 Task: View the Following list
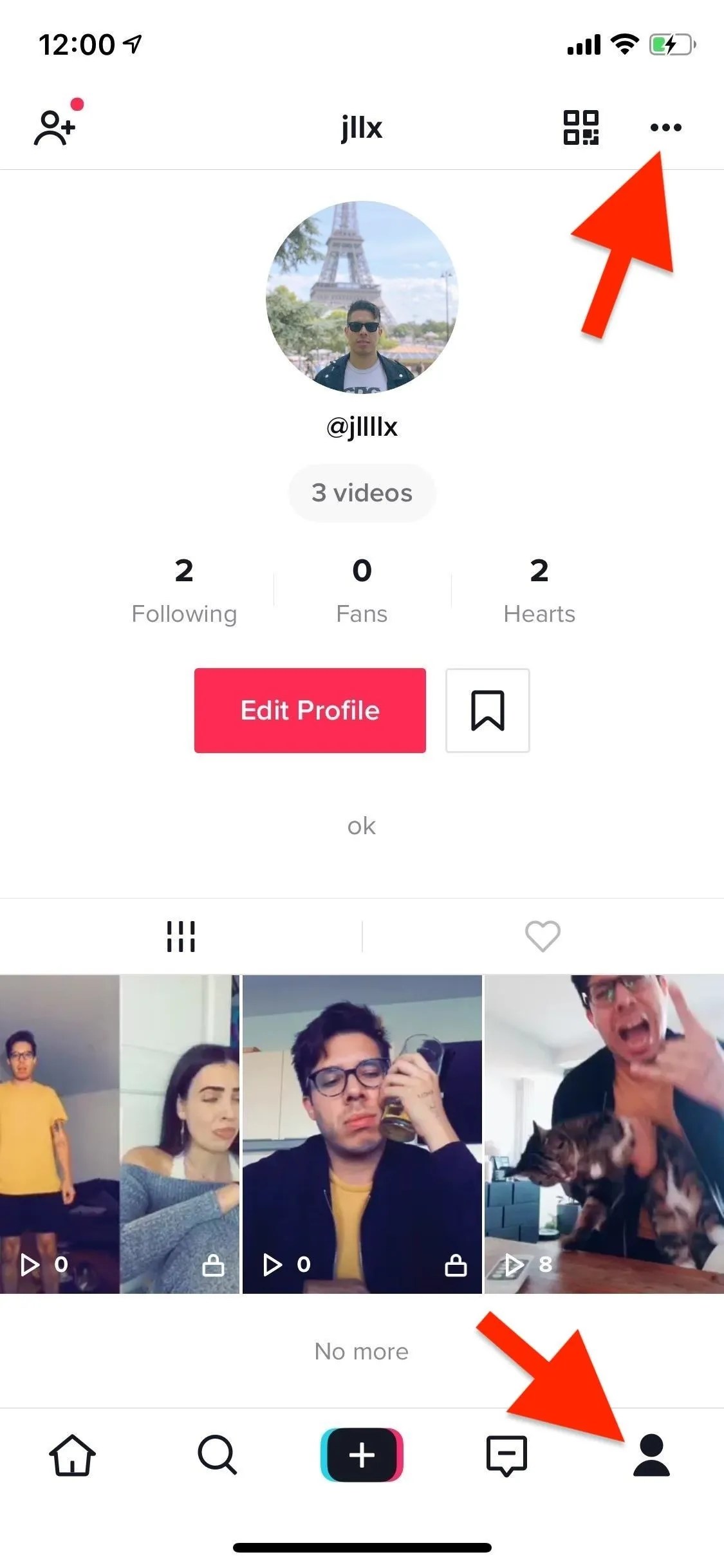(184, 590)
